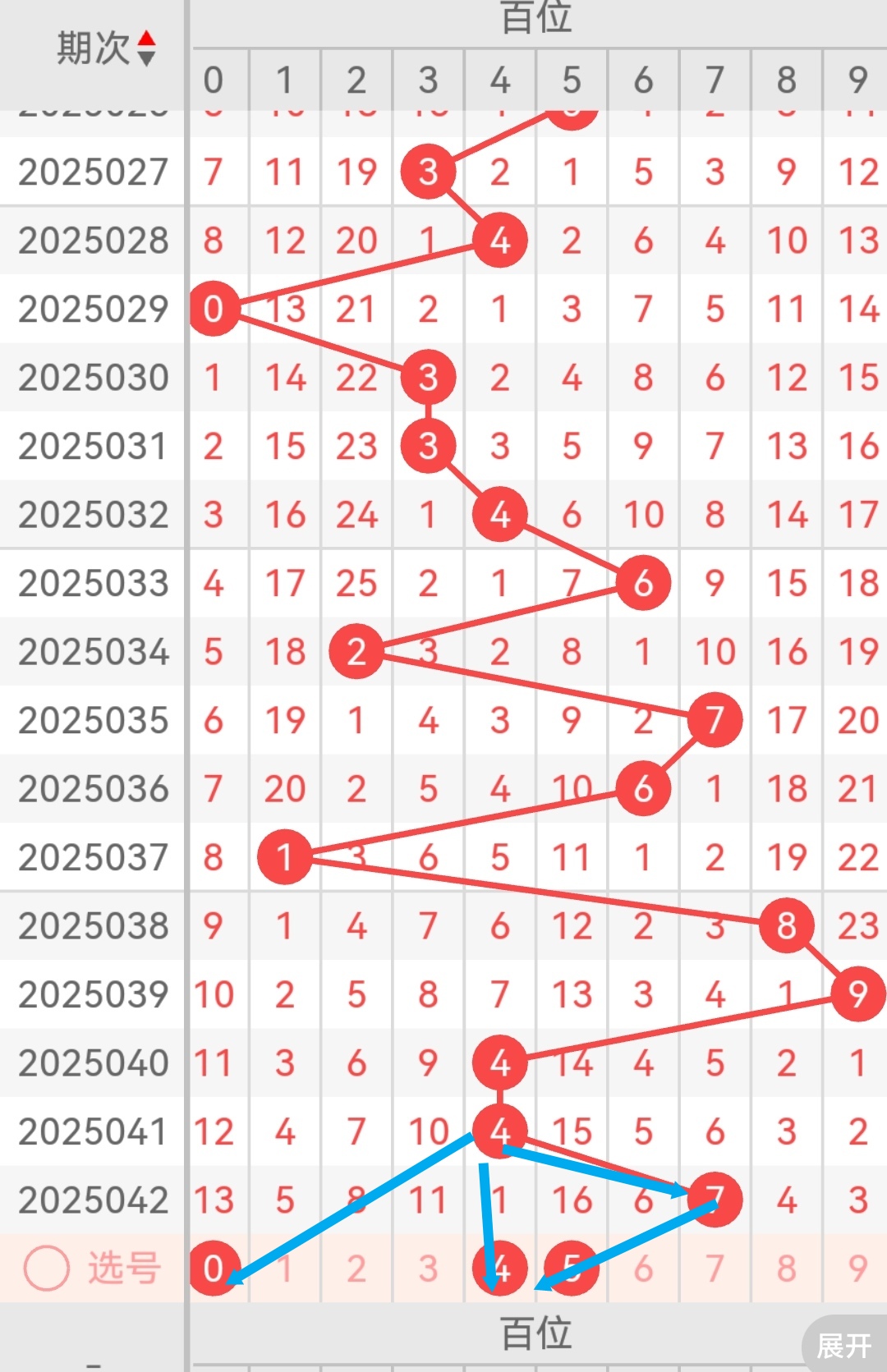
Task: Click the period label 2025027
Action: tap(92, 172)
